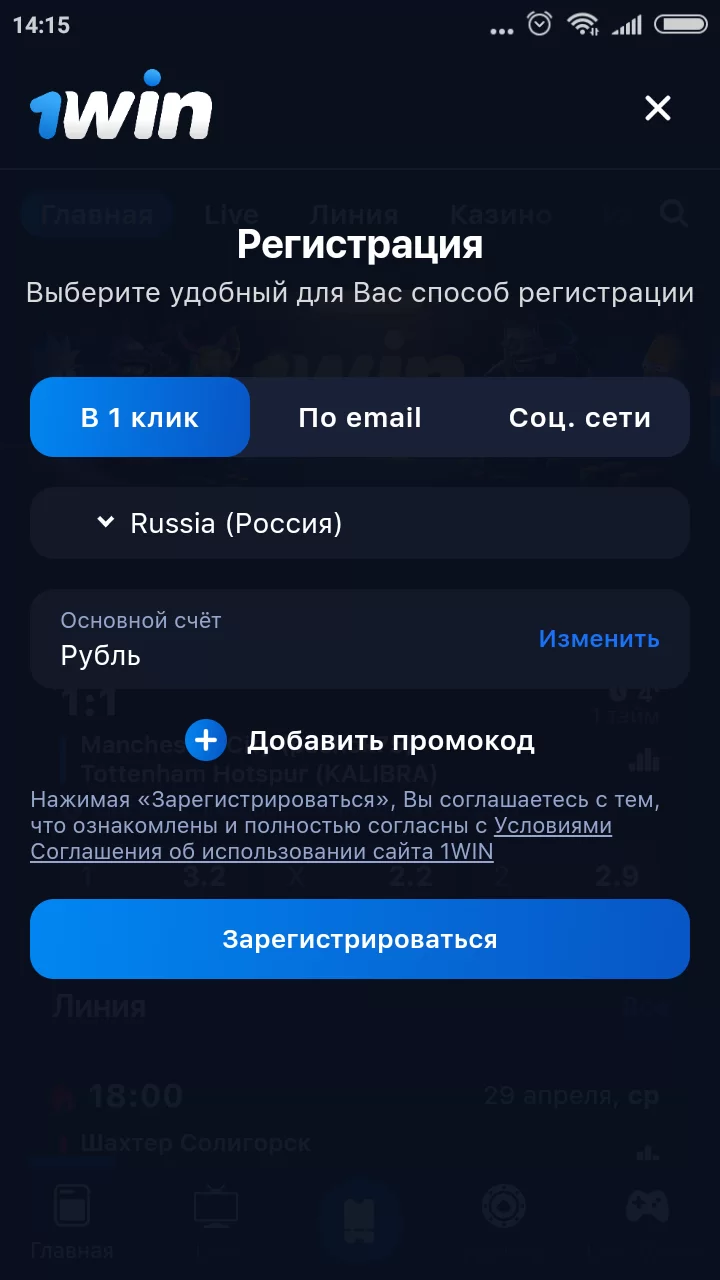Expand the Russia (Россия) country dropdown
720x1280 pixels.
[x=360, y=522]
